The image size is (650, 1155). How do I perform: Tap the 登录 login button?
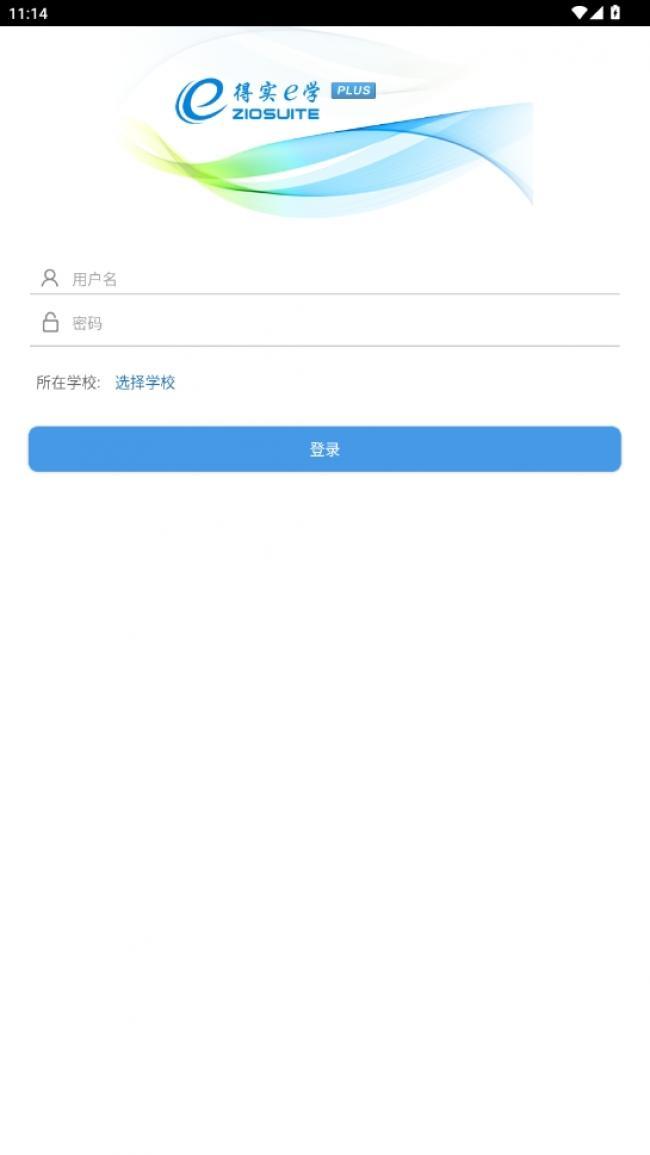click(325, 449)
